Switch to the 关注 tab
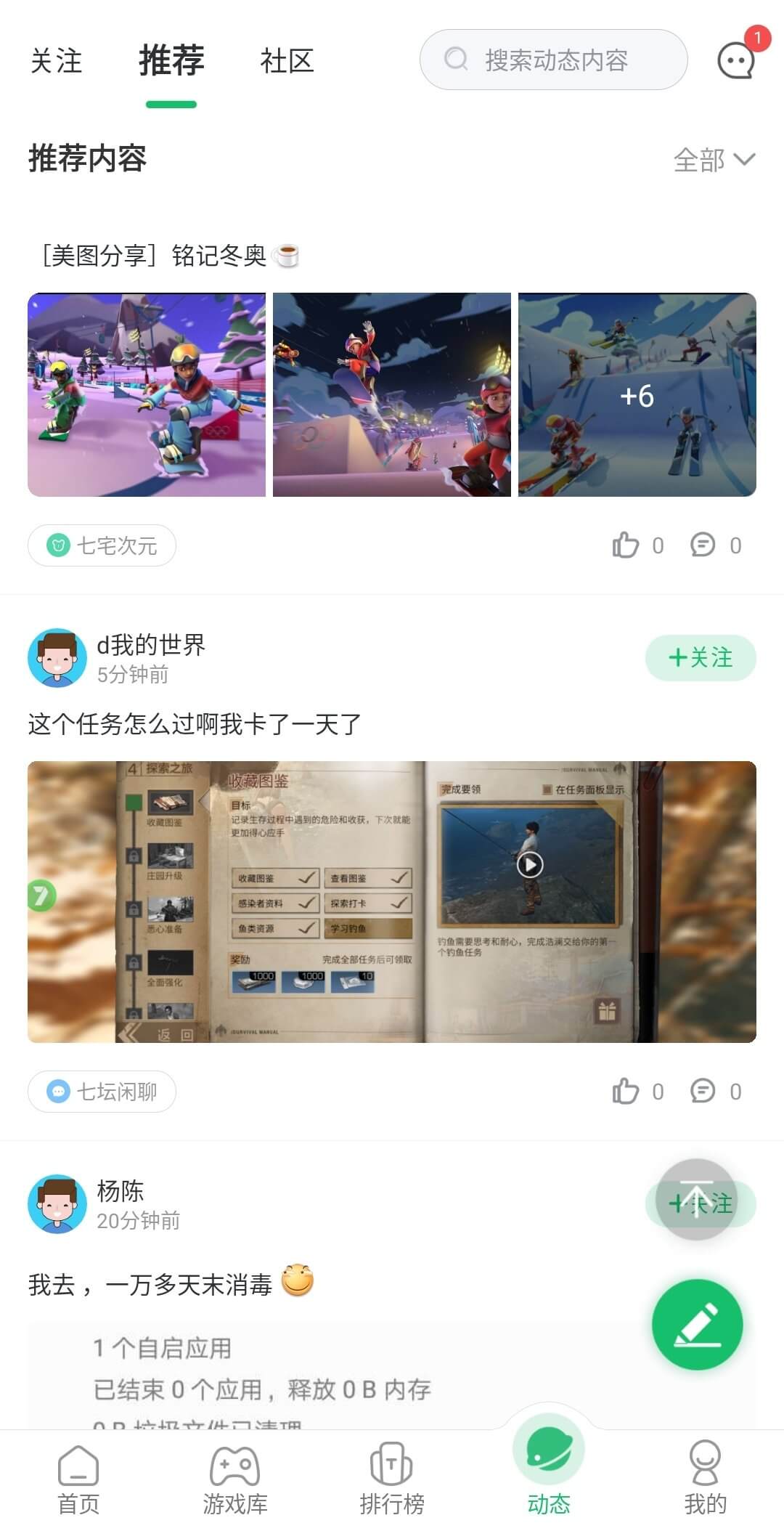The image size is (784, 1523). pyautogui.click(x=56, y=61)
